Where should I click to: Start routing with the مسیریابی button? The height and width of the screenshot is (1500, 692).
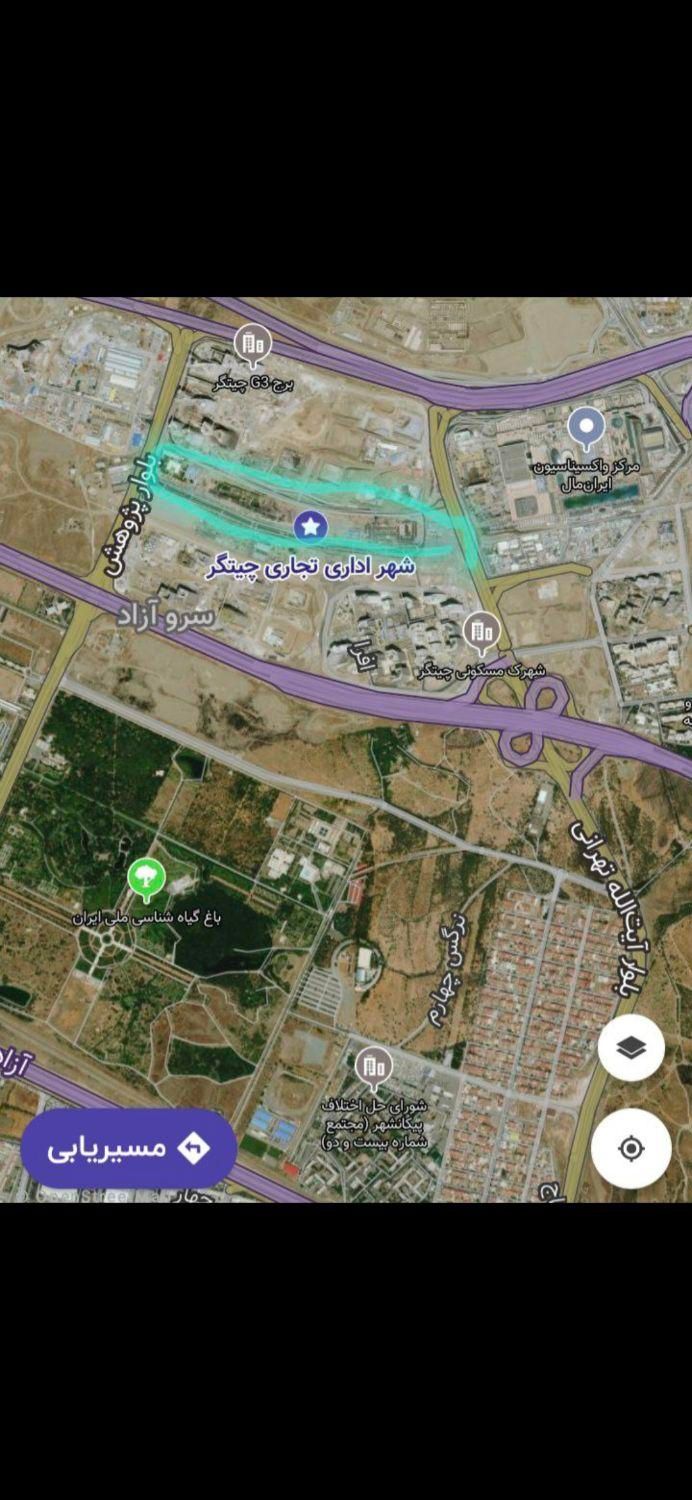tap(129, 1148)
